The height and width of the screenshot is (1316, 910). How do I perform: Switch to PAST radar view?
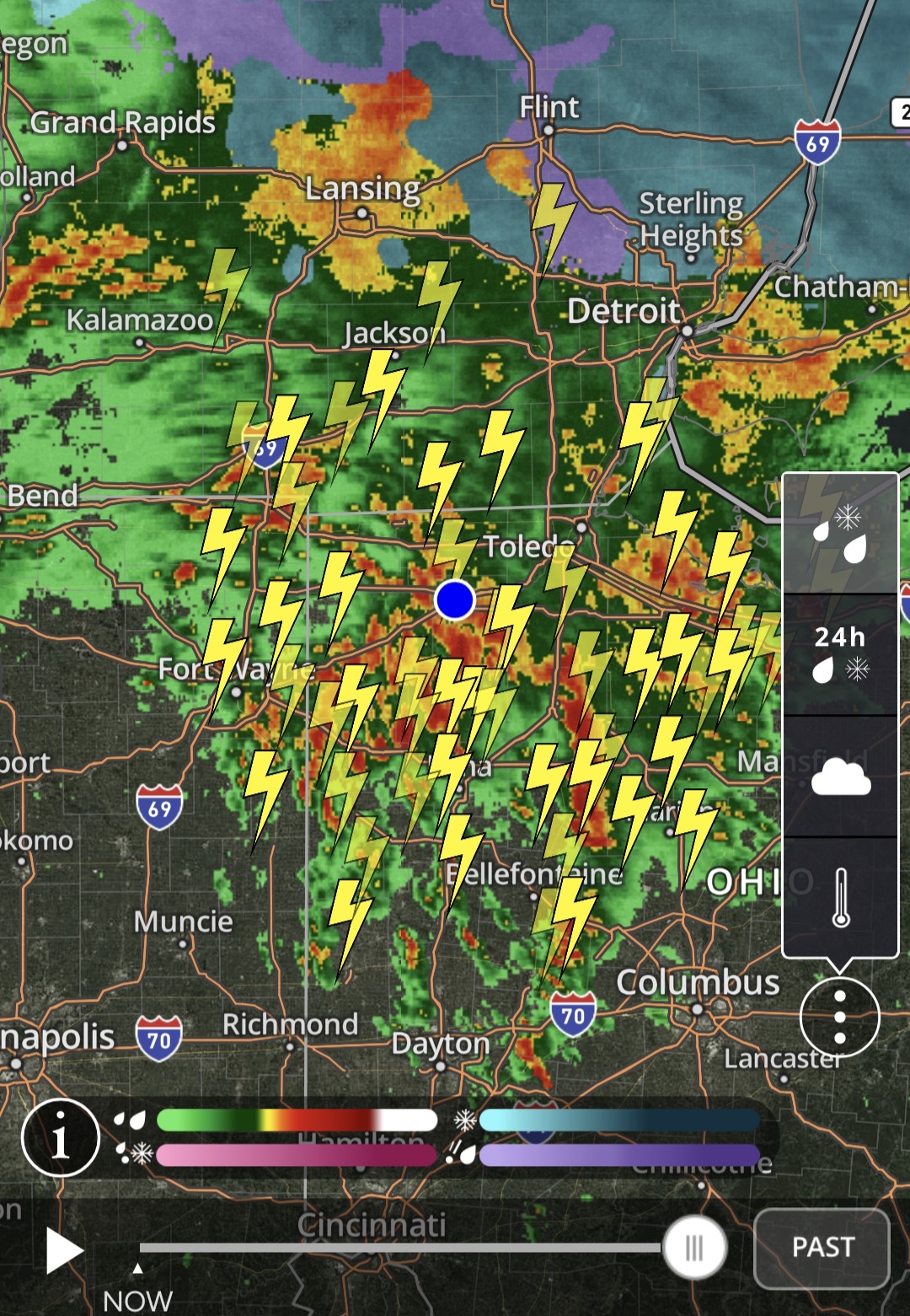coord(822,1248)
